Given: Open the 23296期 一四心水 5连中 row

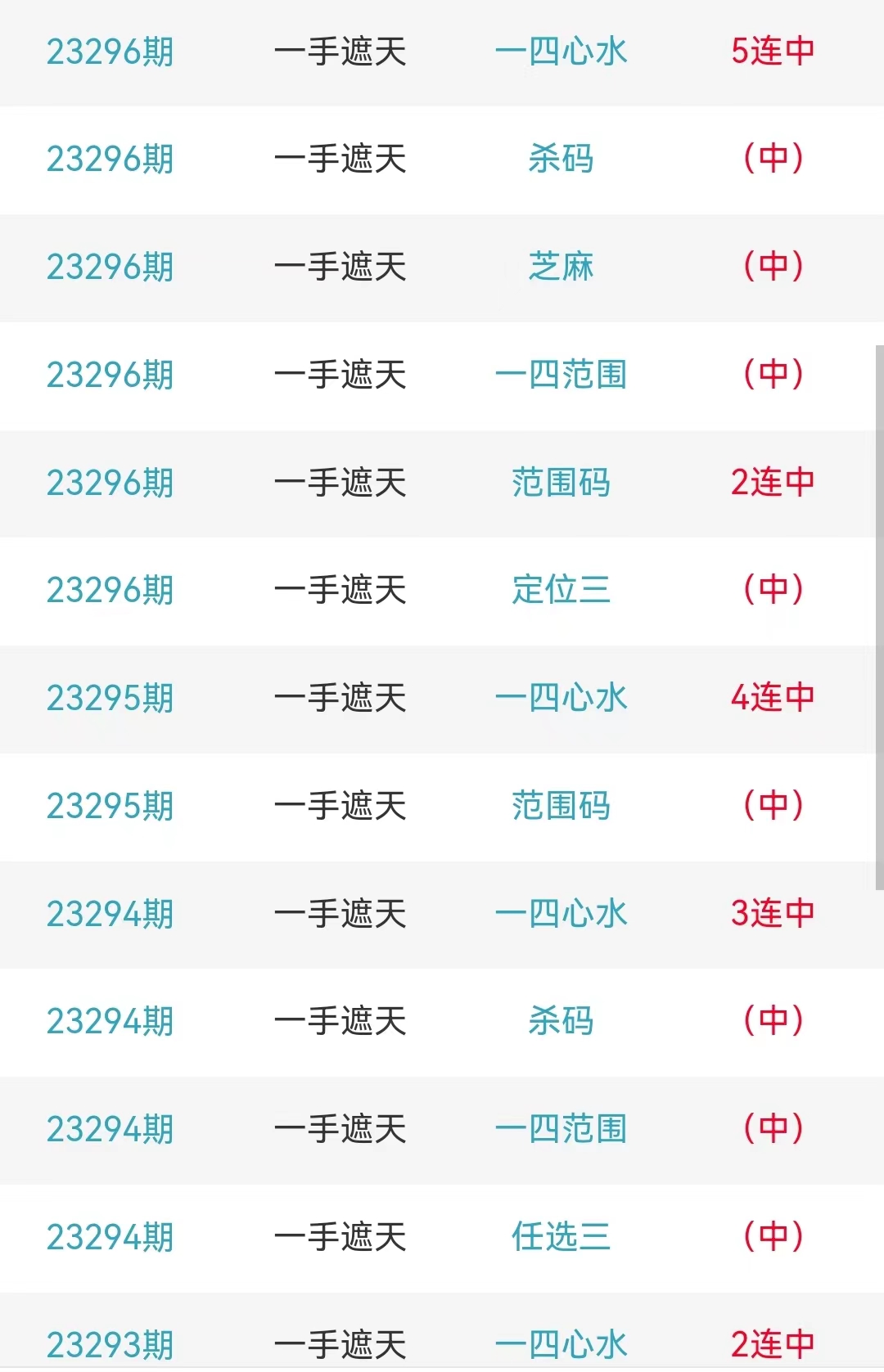Looking at the screenshot, I should tap(561, 52).
